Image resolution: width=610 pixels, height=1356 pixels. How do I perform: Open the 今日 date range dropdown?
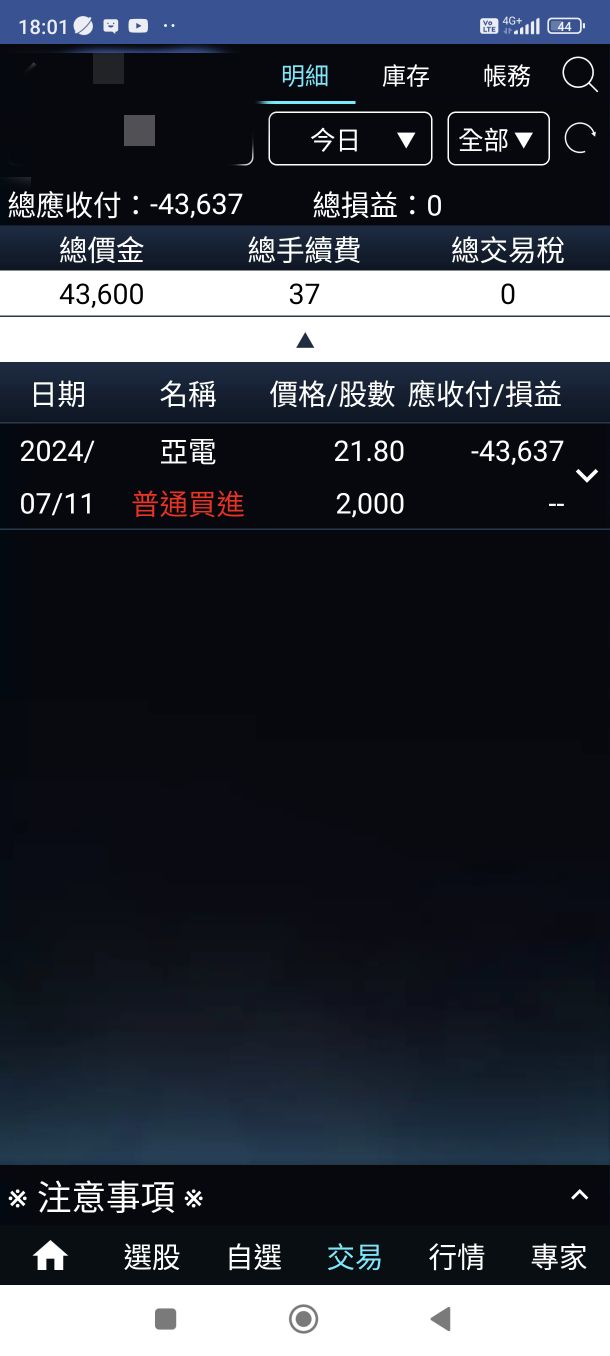click(350, 139)
